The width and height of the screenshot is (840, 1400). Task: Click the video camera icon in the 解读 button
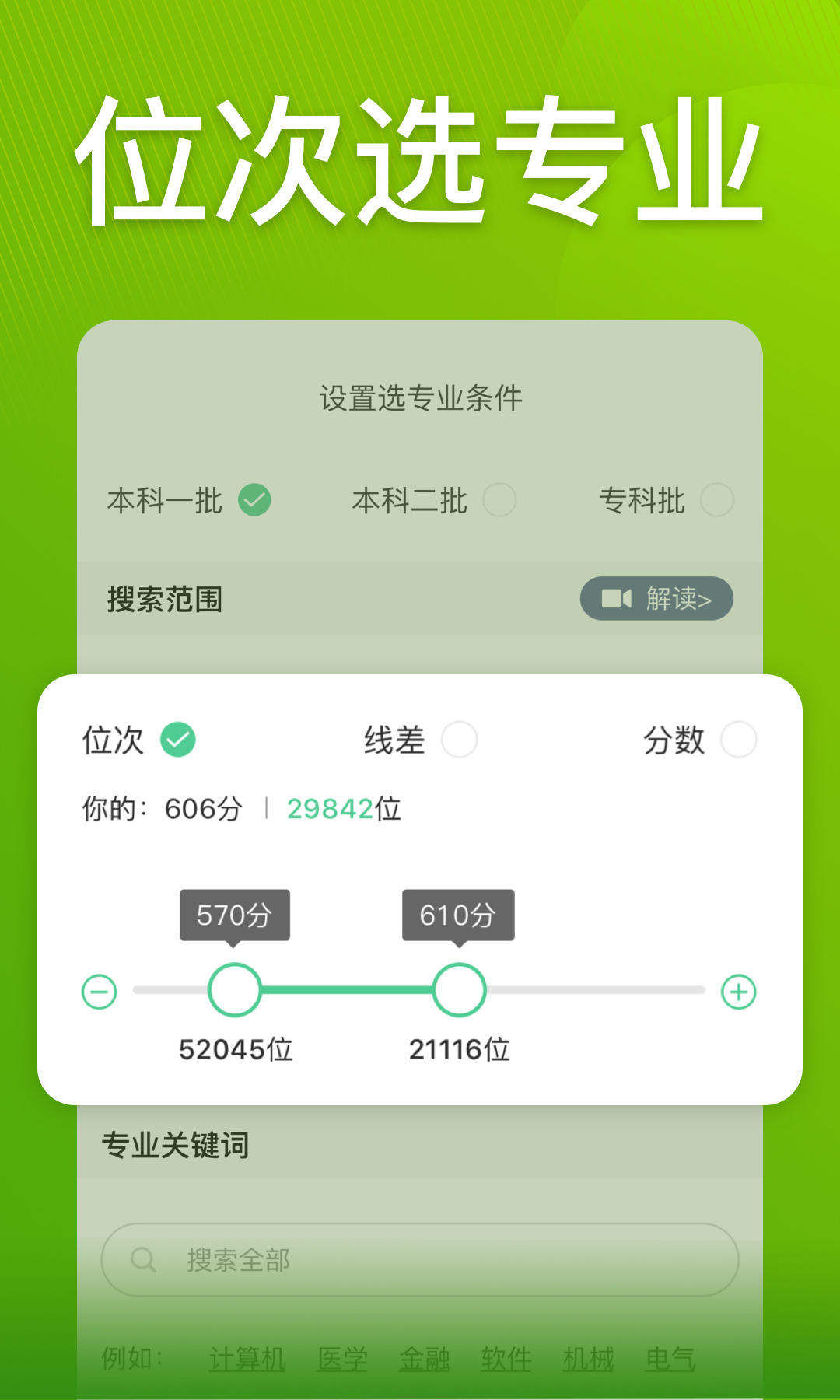[x=617, y=598]
